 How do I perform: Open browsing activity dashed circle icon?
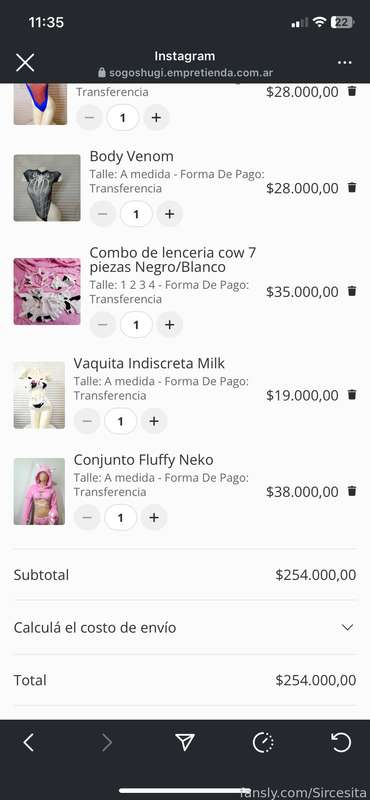click(x=263, y=742)
